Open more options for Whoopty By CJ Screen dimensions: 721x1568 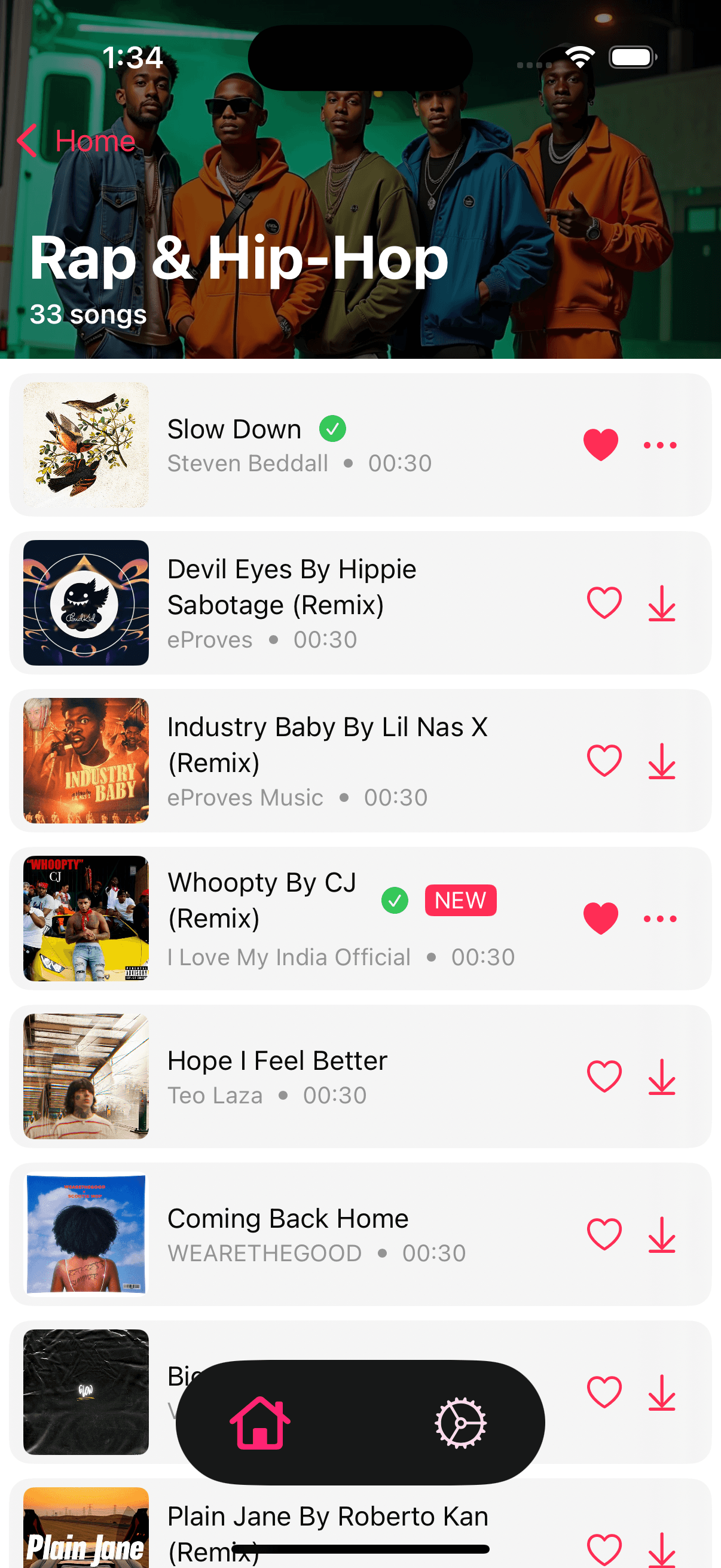(x=660, y=919)
